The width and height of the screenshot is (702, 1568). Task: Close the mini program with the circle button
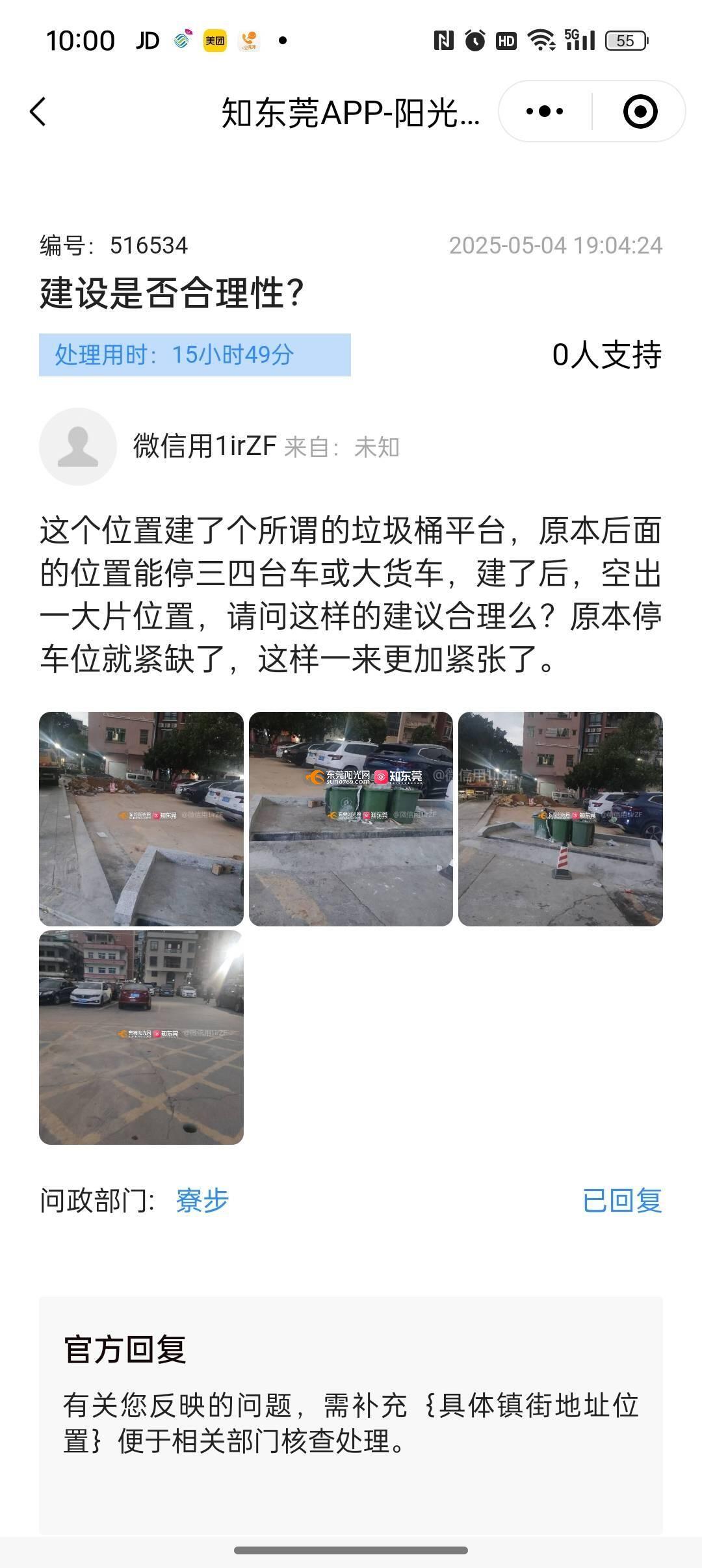tap(640, 112)
